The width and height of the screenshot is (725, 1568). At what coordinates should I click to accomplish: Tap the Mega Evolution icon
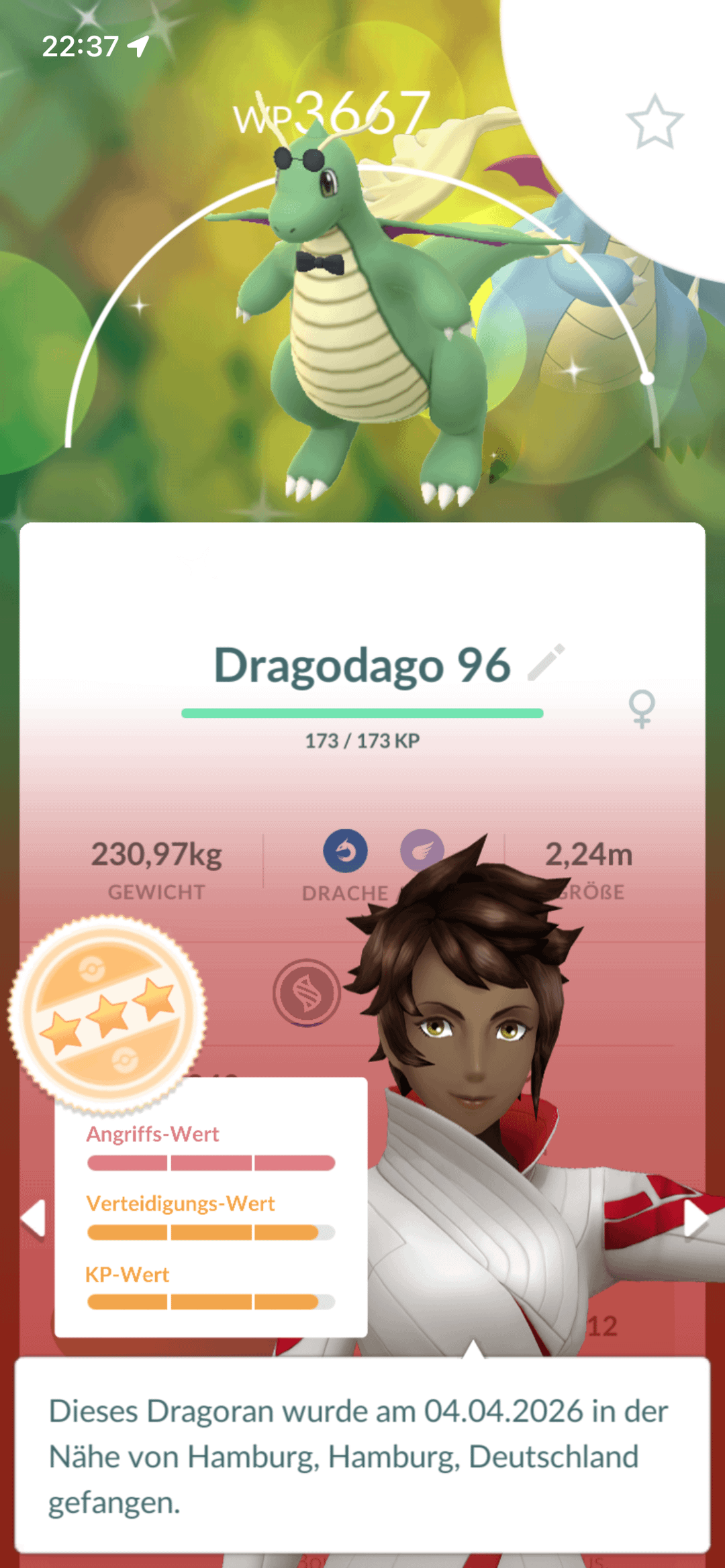tap(307, 993)
